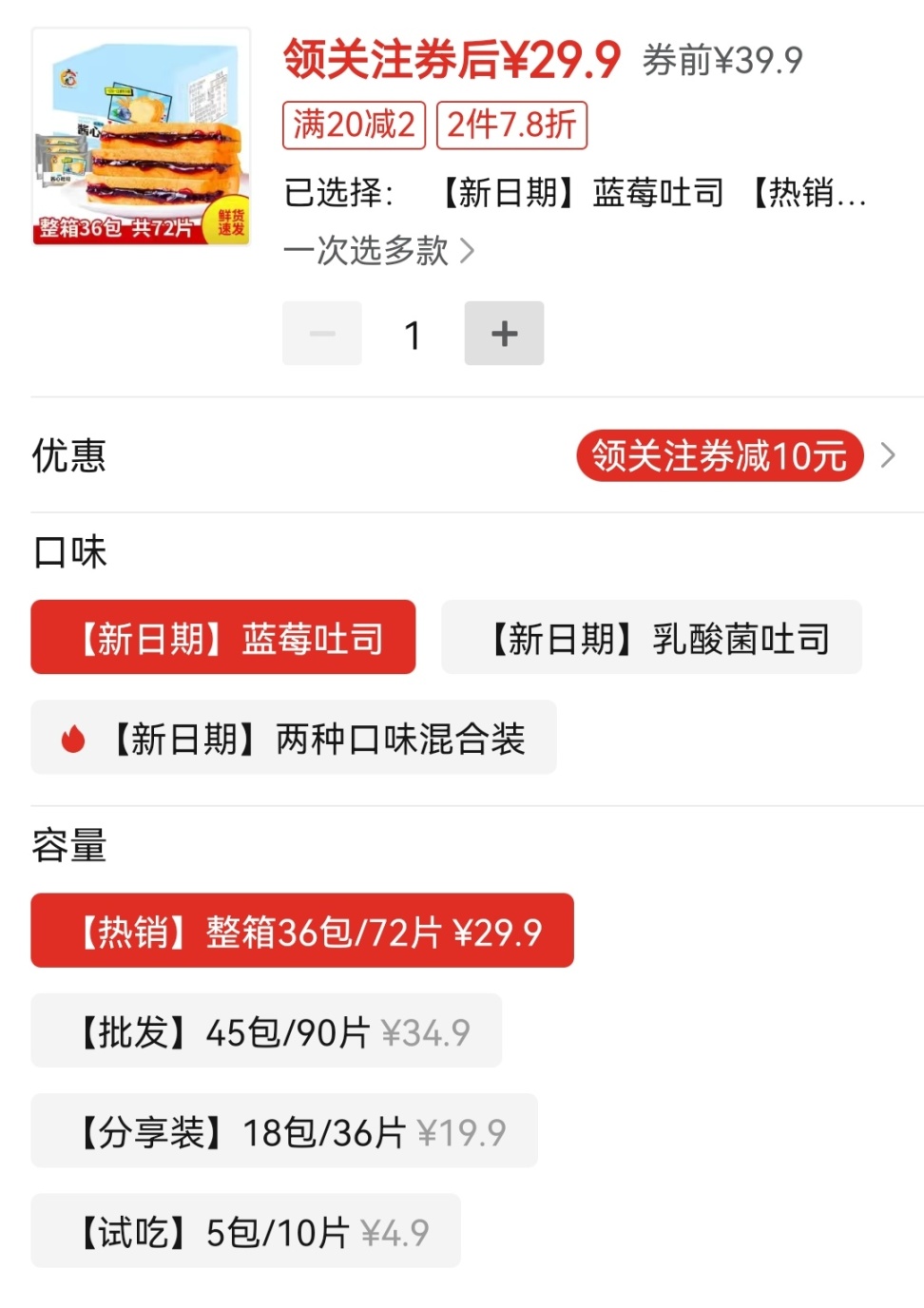The image size is (924, 1308).
Task: Select 【热销】整箱36包/72片 size option
Action: tap(302, 932)
